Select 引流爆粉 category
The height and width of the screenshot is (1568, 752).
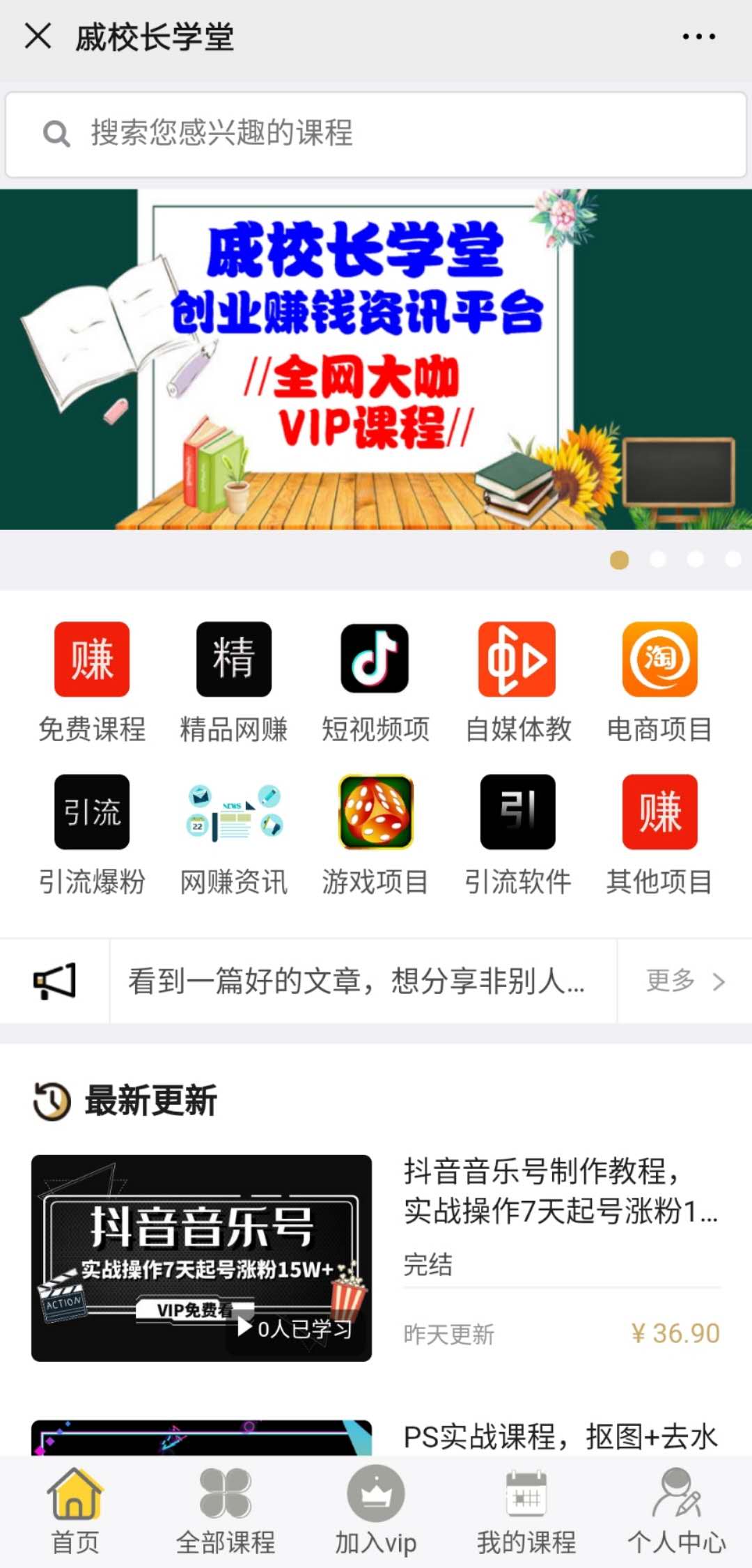[92, 834]
